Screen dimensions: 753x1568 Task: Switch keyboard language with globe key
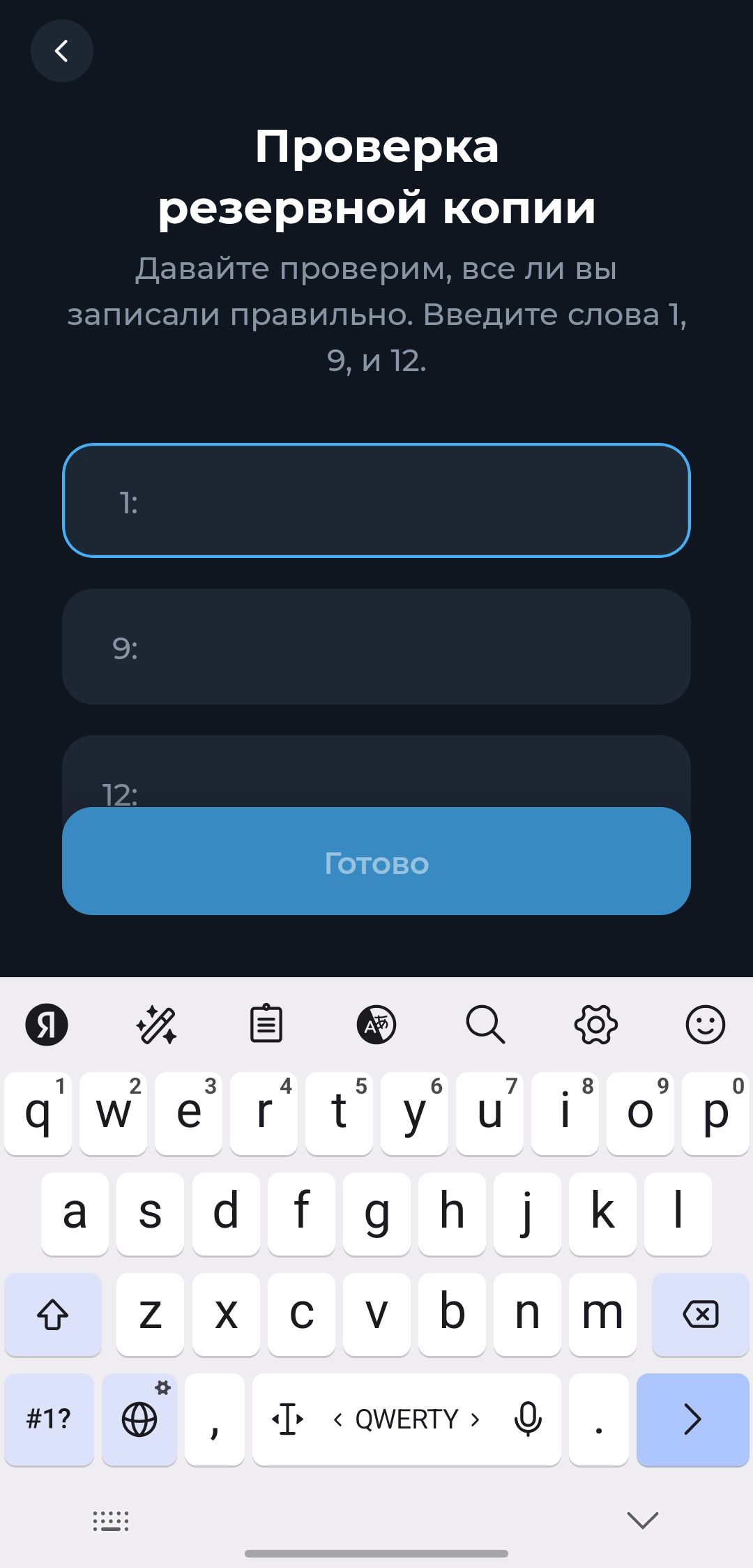coord(139,1419)
